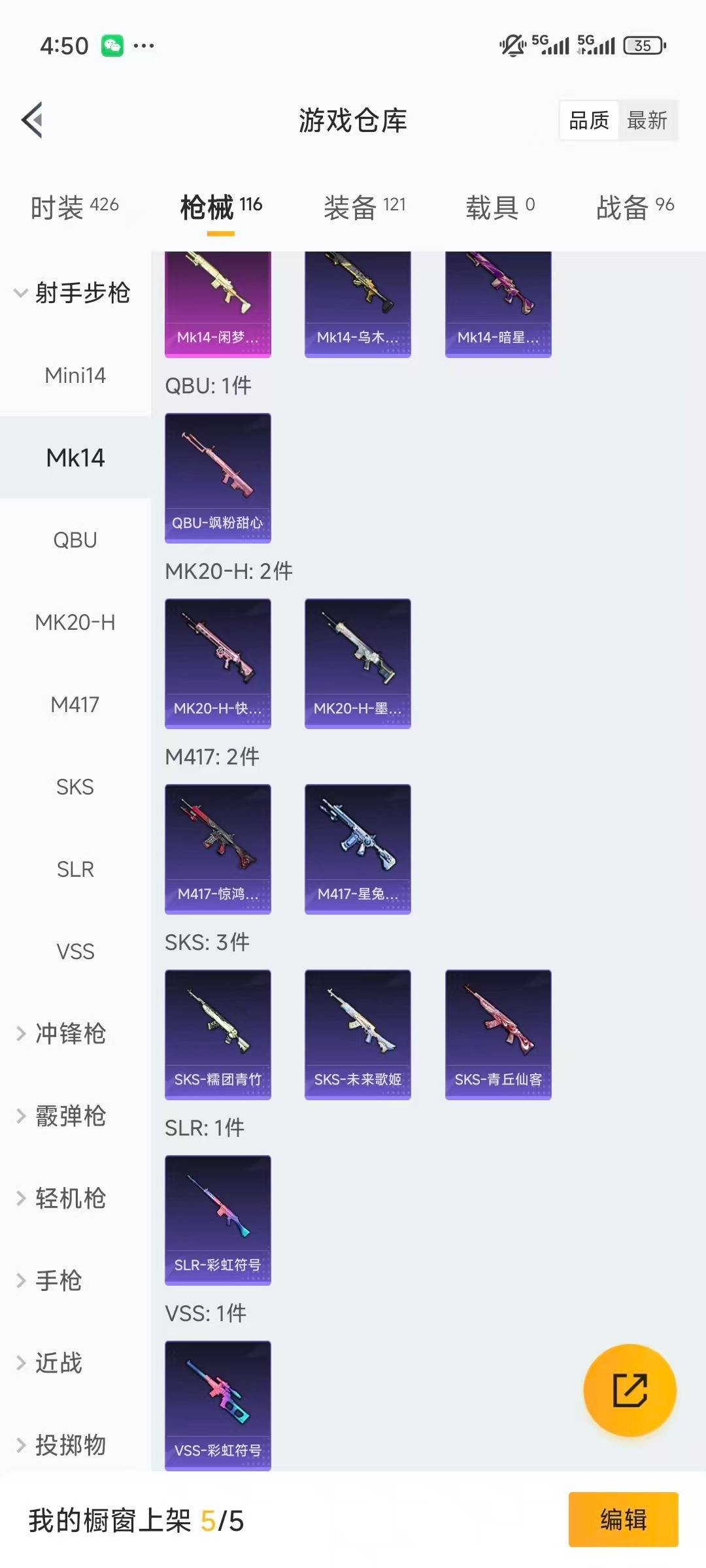
Task: View the SLR-彩虹符号 skin
Action: pos(218,1220)
